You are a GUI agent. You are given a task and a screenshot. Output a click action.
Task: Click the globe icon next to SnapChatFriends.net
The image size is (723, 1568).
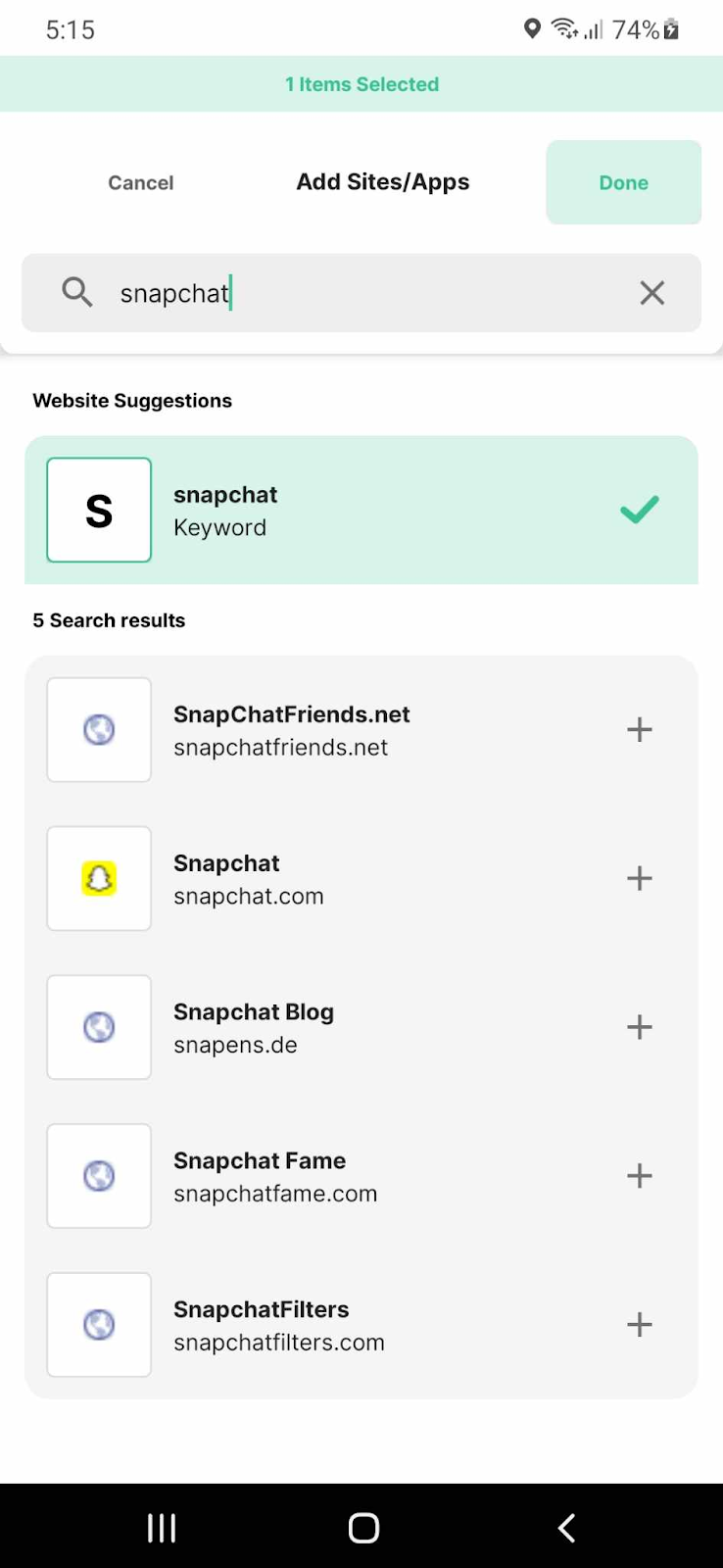98,729
